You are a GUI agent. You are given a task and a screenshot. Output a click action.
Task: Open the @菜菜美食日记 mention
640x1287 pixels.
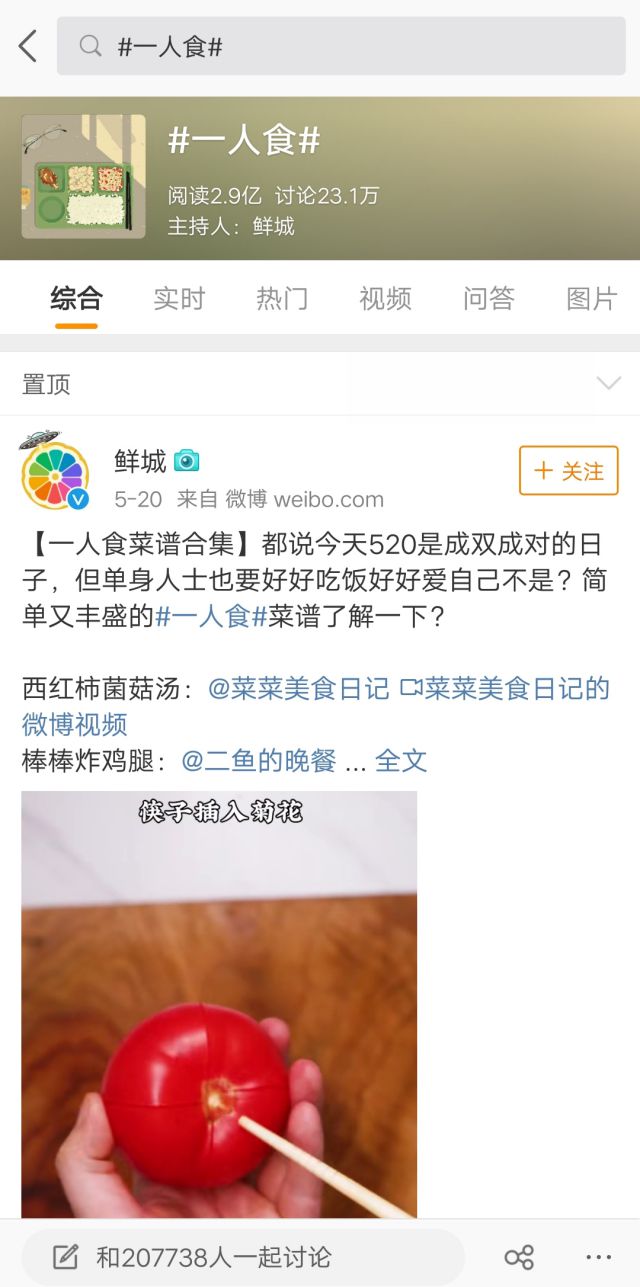pos(298,689)
